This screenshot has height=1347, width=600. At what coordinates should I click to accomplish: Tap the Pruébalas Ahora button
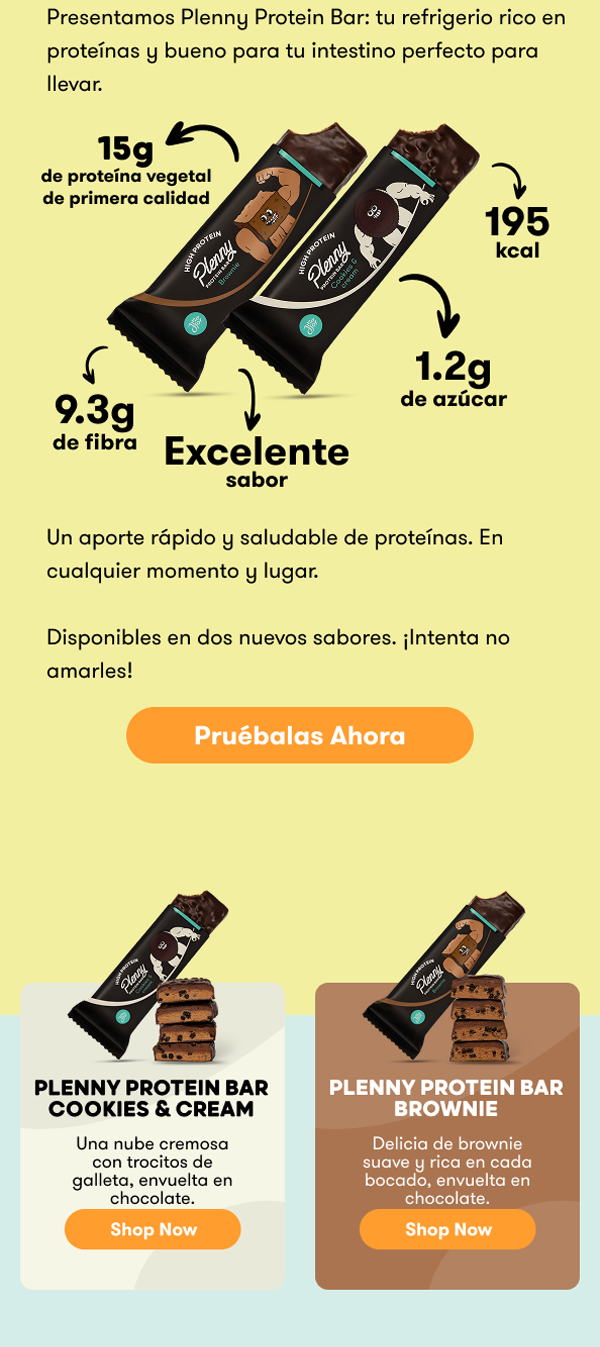299,736
